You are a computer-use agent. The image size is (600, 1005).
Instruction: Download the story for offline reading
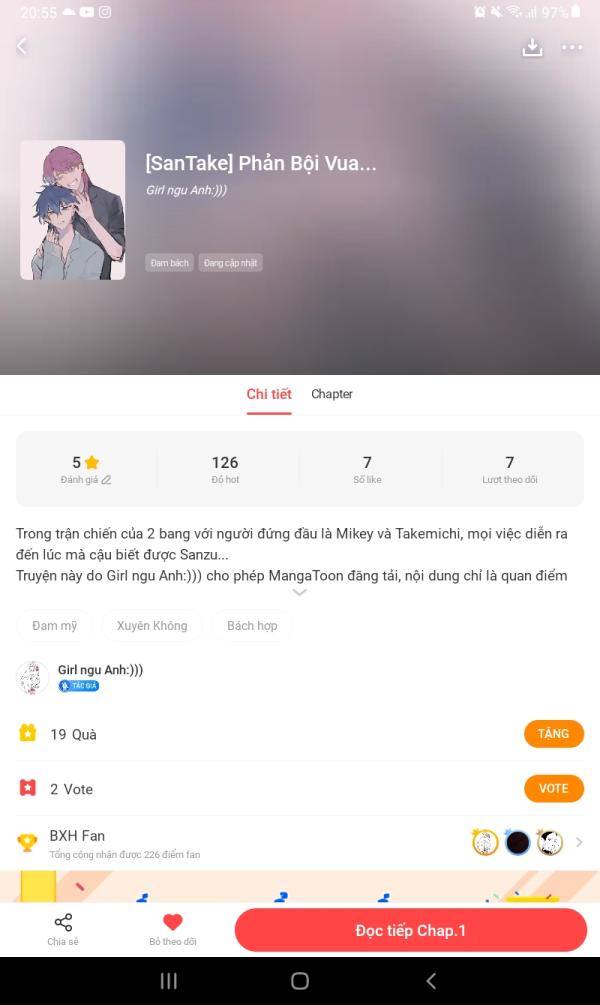[x=532, y=47]
